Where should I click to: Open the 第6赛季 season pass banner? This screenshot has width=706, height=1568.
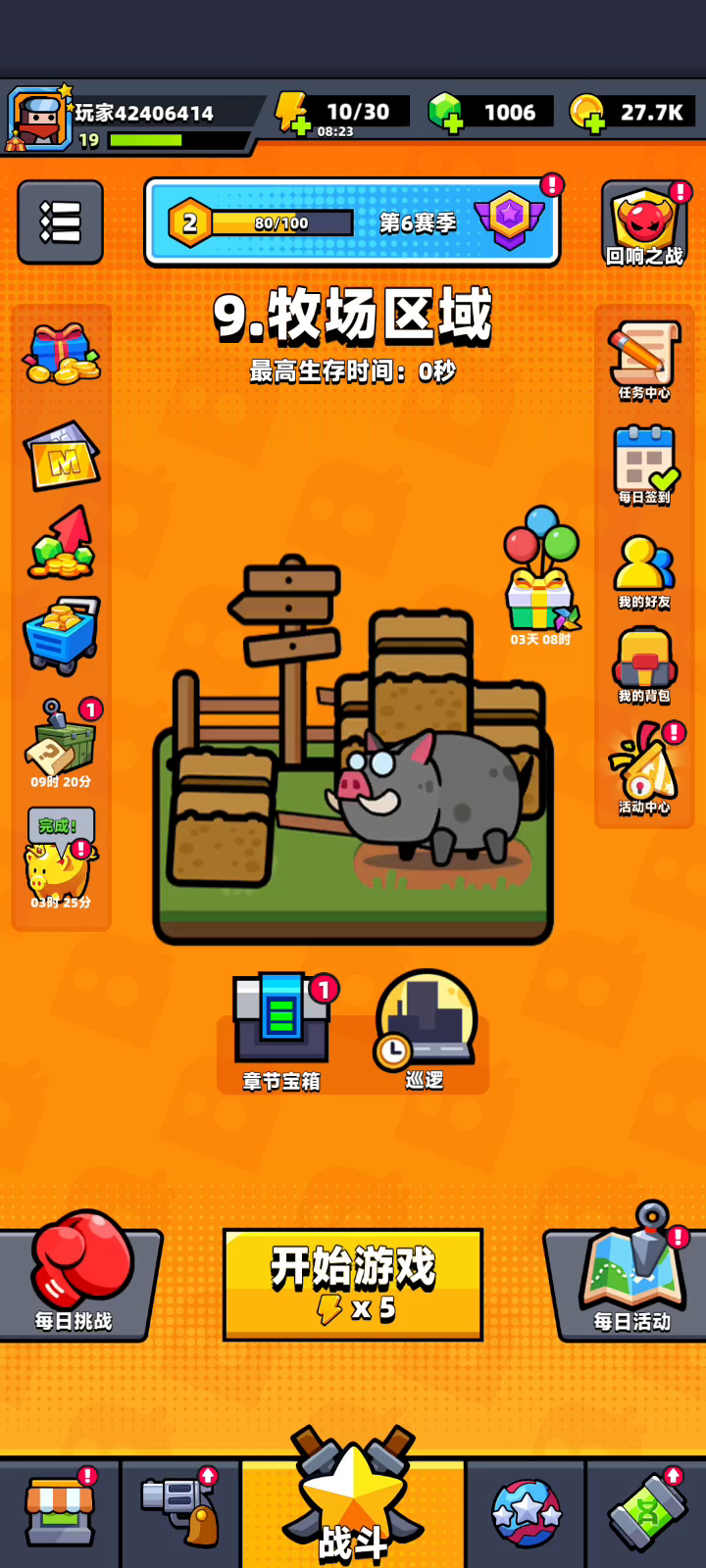(353, 222)
